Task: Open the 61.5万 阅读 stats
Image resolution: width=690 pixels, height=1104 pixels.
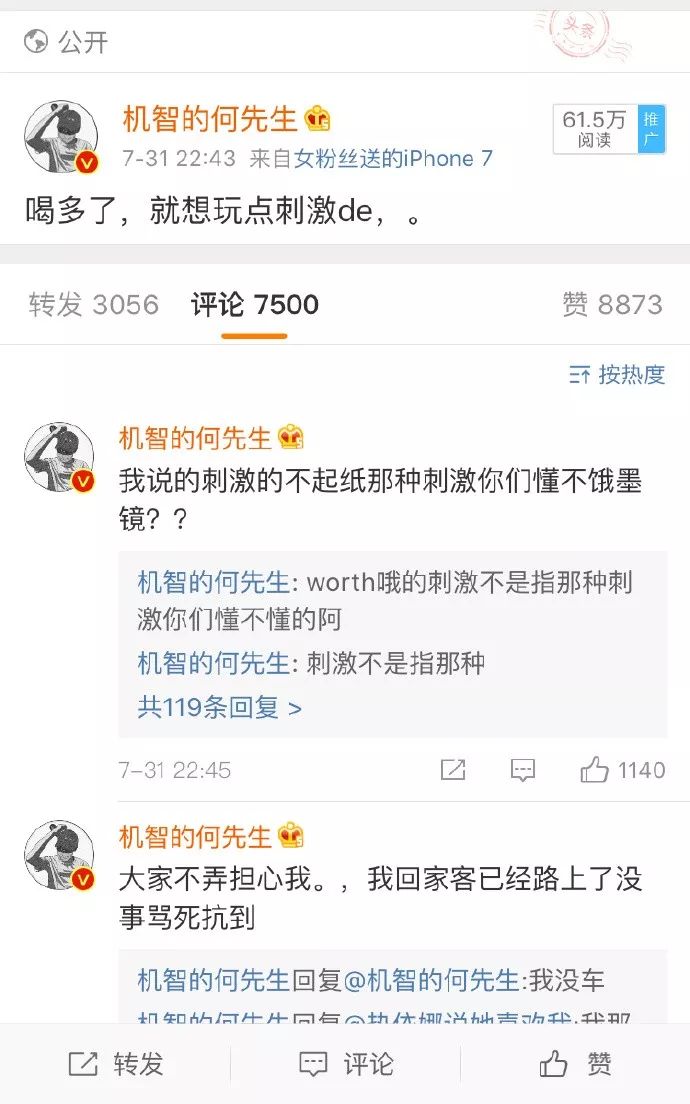Action: (595, 129)
